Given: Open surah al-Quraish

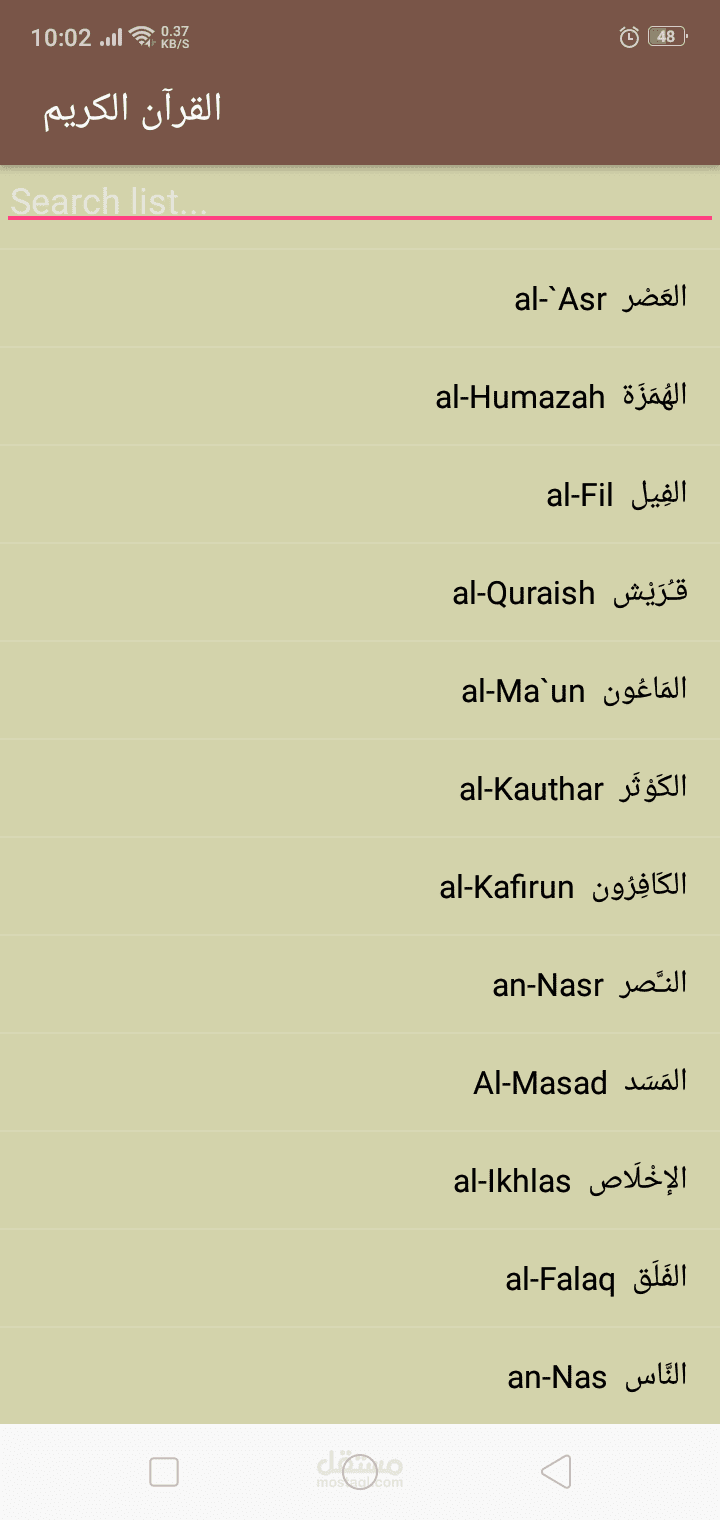Looking at the screenshot, I should click(x=570, y=592).
